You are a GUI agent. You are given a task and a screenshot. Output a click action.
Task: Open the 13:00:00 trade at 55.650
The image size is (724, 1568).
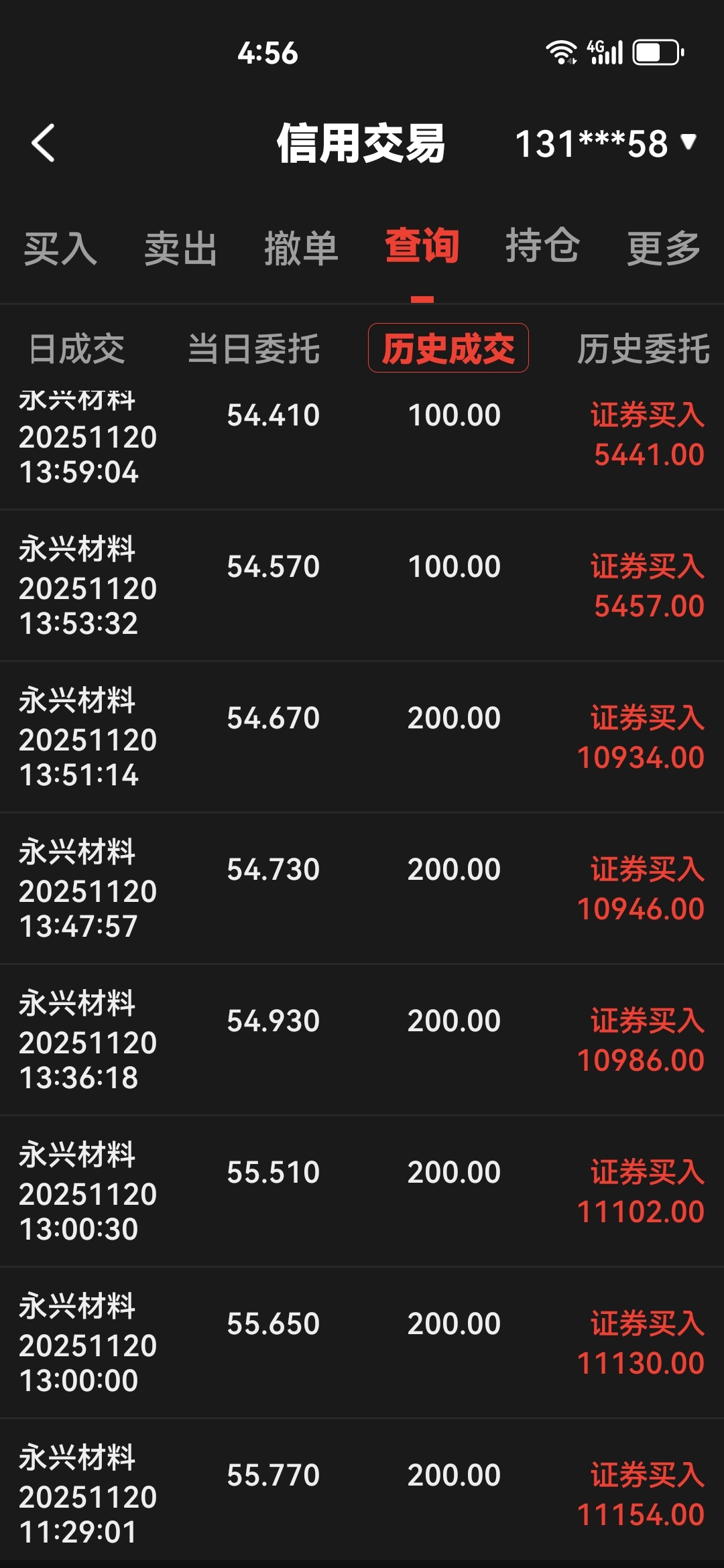point(362,1343)
